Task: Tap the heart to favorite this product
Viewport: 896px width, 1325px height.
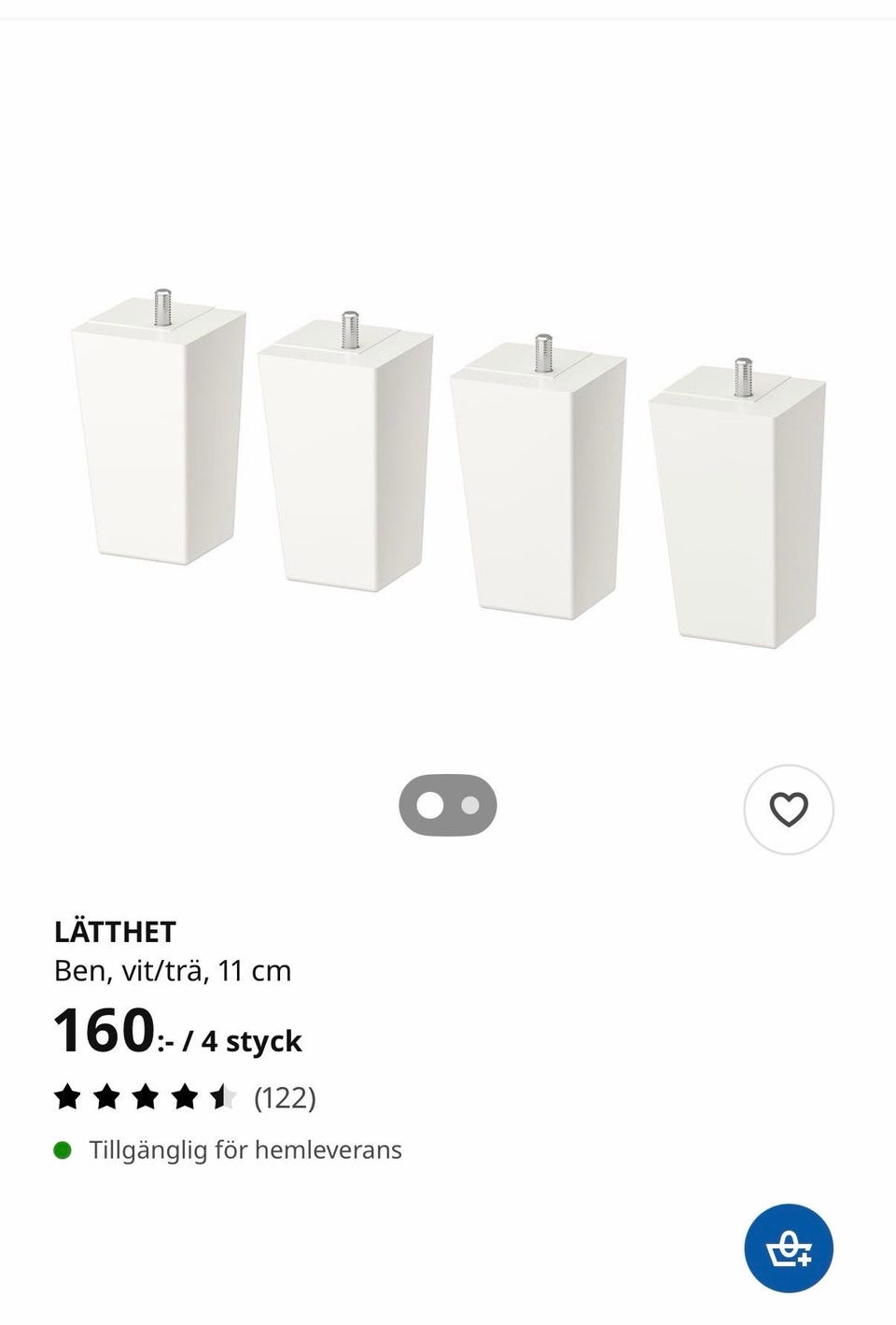Action: pos(787,809)
